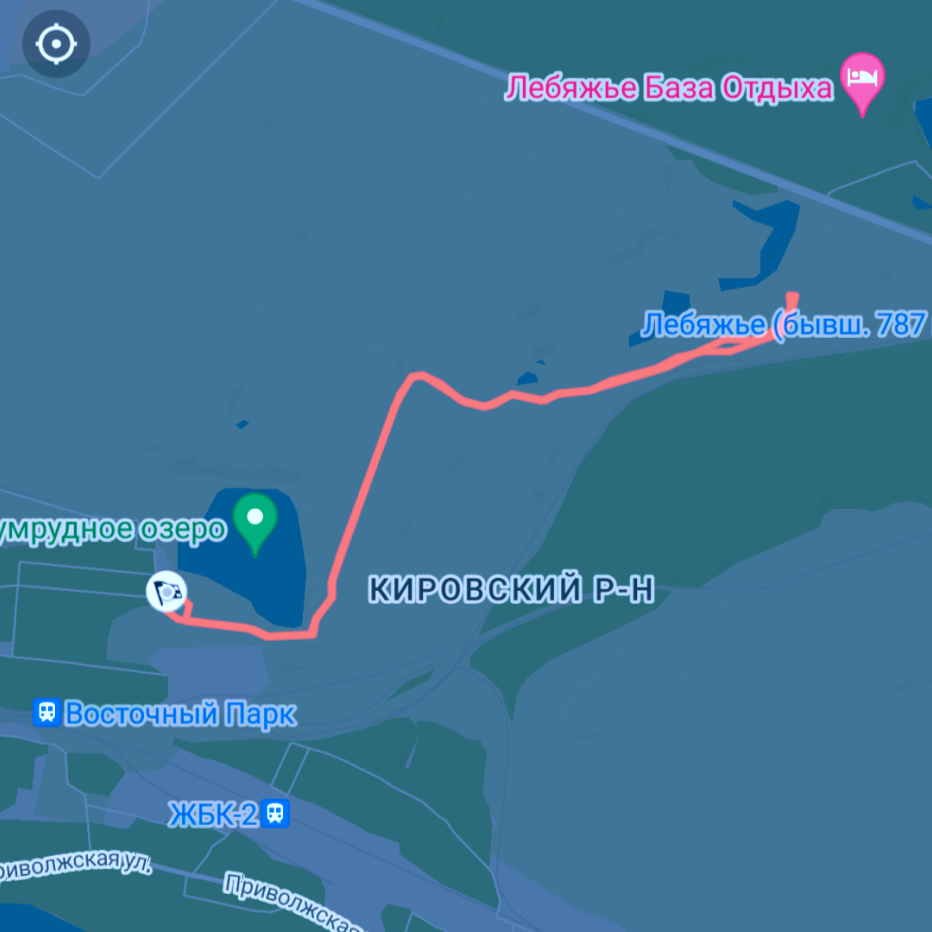Recenter the map on the route

[56, 44]
